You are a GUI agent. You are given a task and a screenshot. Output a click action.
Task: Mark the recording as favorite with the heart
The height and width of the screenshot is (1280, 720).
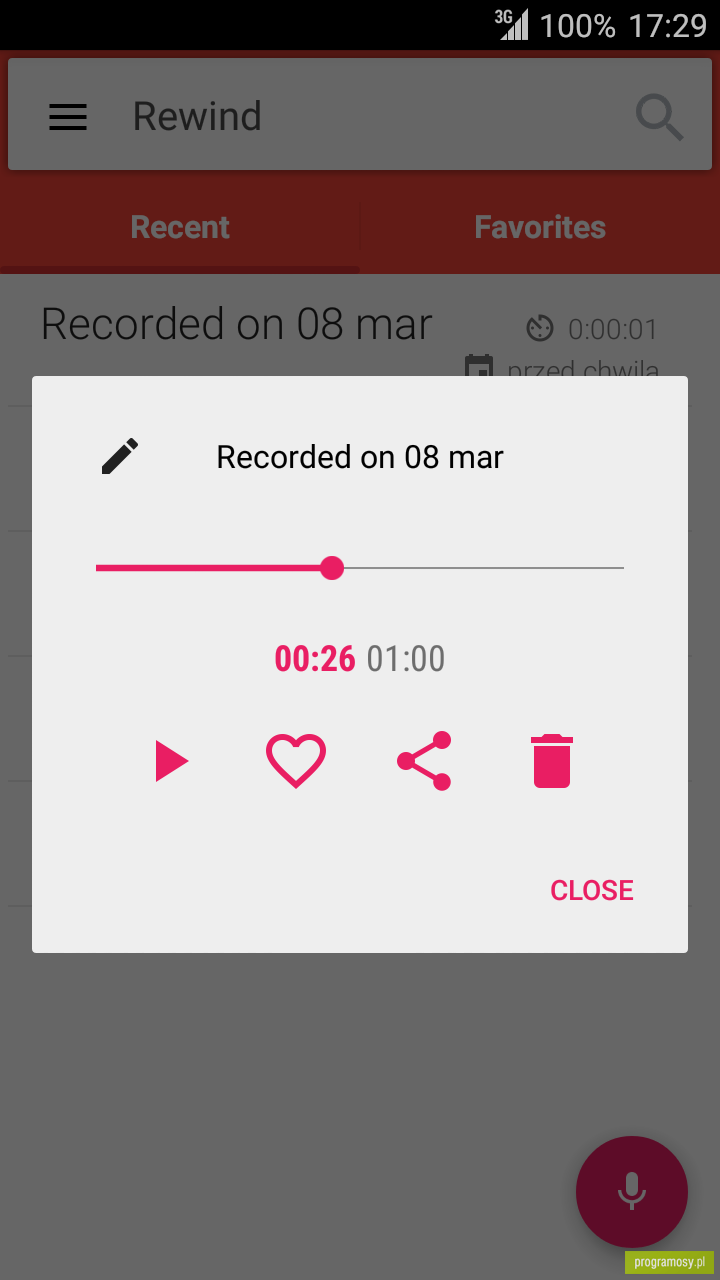(x=296, y=761)
